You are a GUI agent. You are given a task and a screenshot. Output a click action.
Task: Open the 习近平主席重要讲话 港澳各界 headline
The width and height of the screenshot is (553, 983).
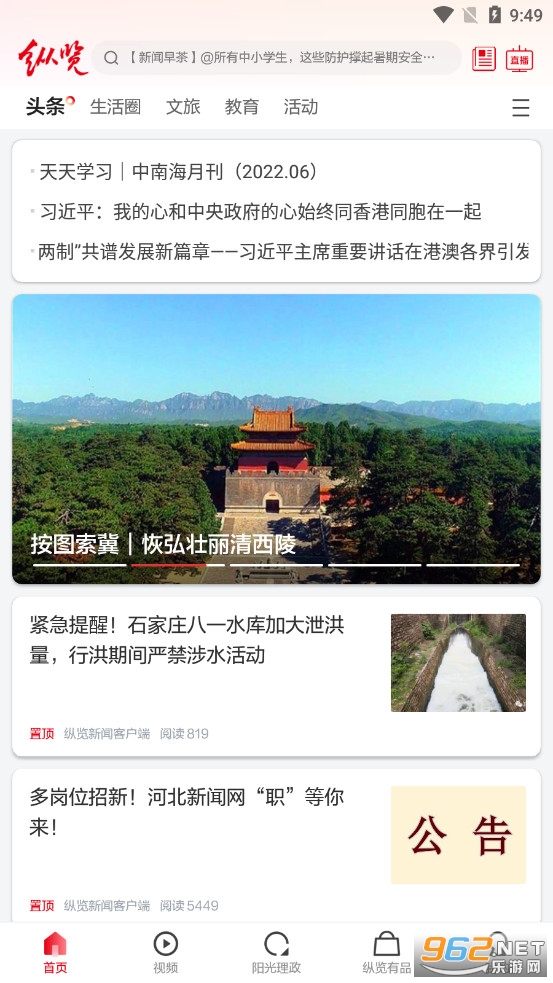coord(284,251)
